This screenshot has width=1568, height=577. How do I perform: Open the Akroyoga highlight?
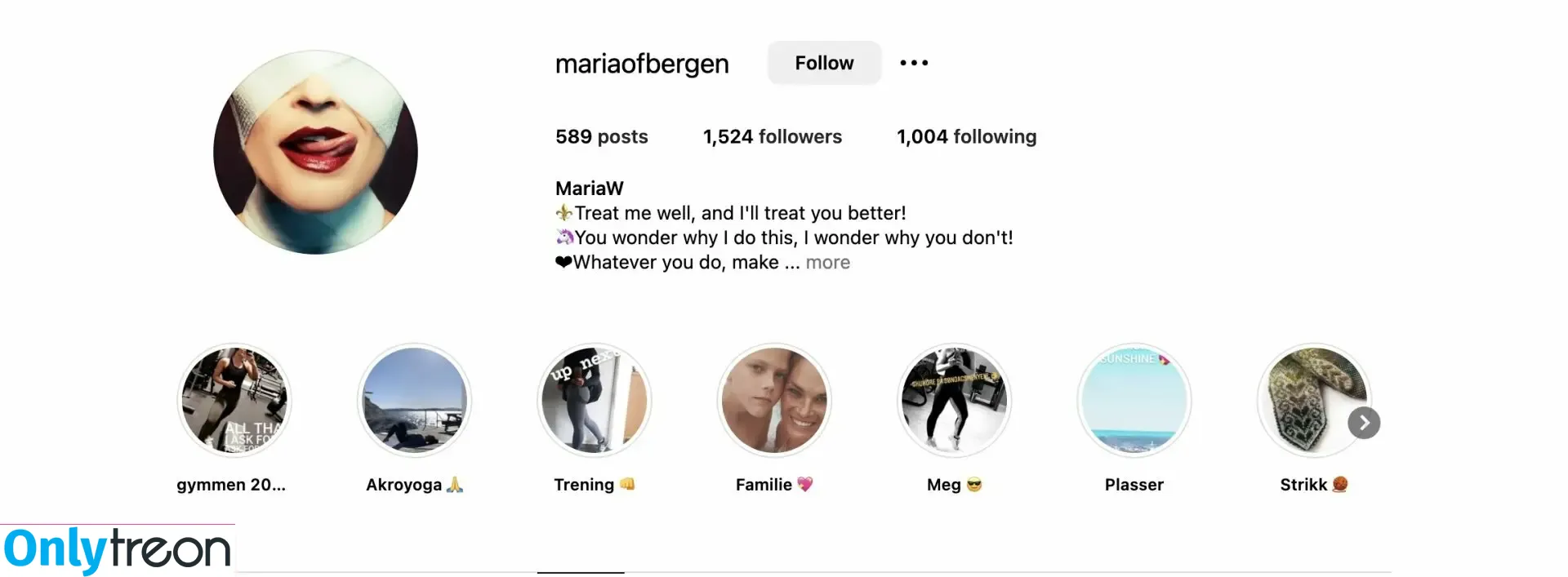(x=414, y=401)
